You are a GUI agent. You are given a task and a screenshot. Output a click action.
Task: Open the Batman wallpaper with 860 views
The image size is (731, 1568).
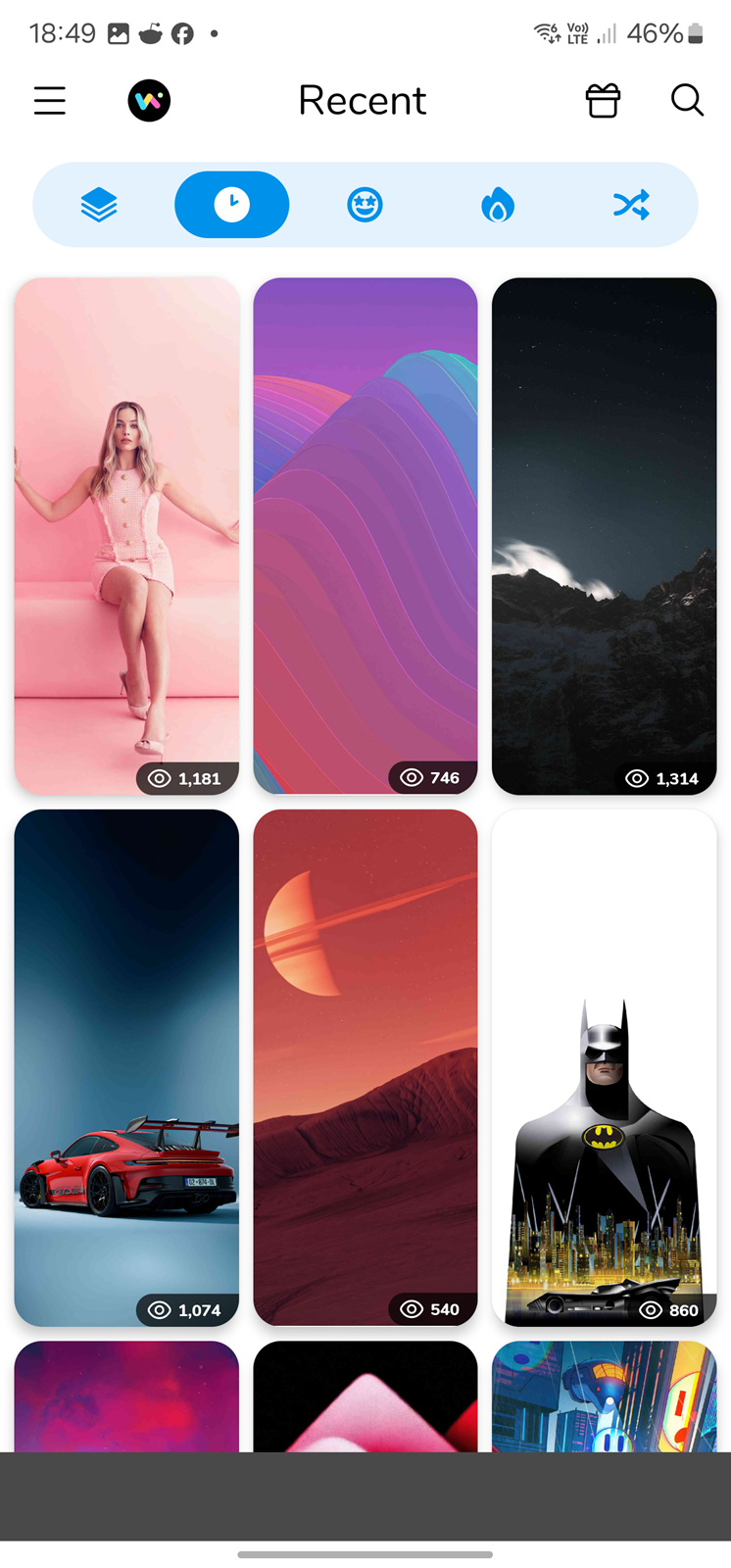(x=605, y=1068)
